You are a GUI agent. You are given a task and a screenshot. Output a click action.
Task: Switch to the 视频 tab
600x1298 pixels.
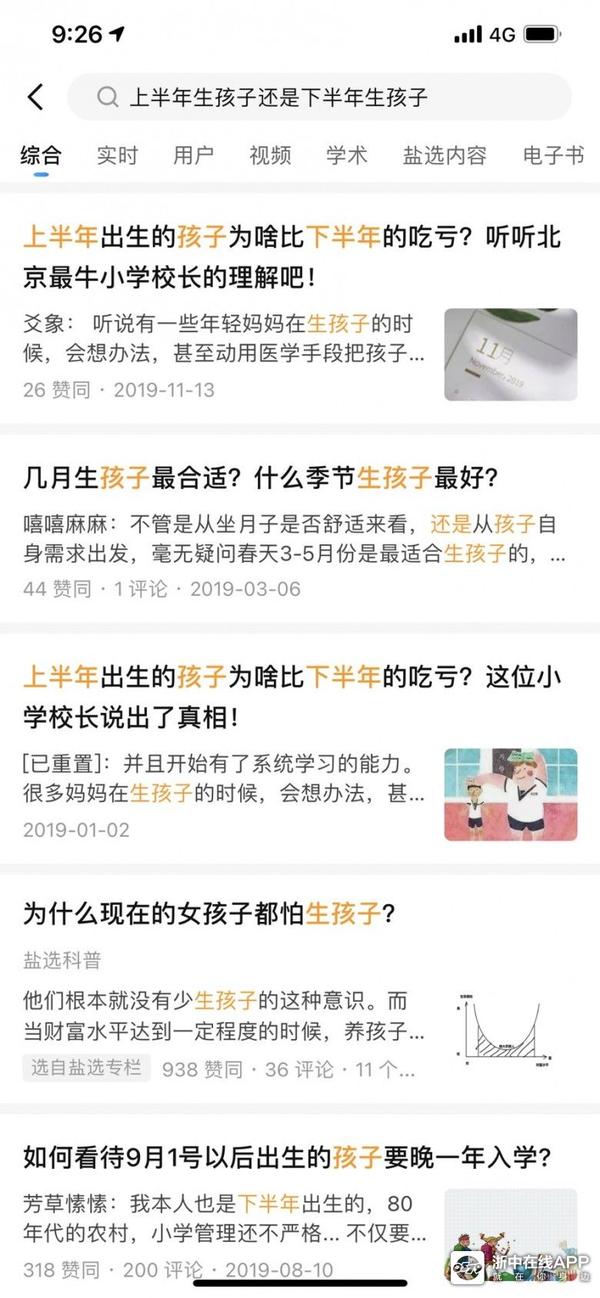[x=270, y=155]
